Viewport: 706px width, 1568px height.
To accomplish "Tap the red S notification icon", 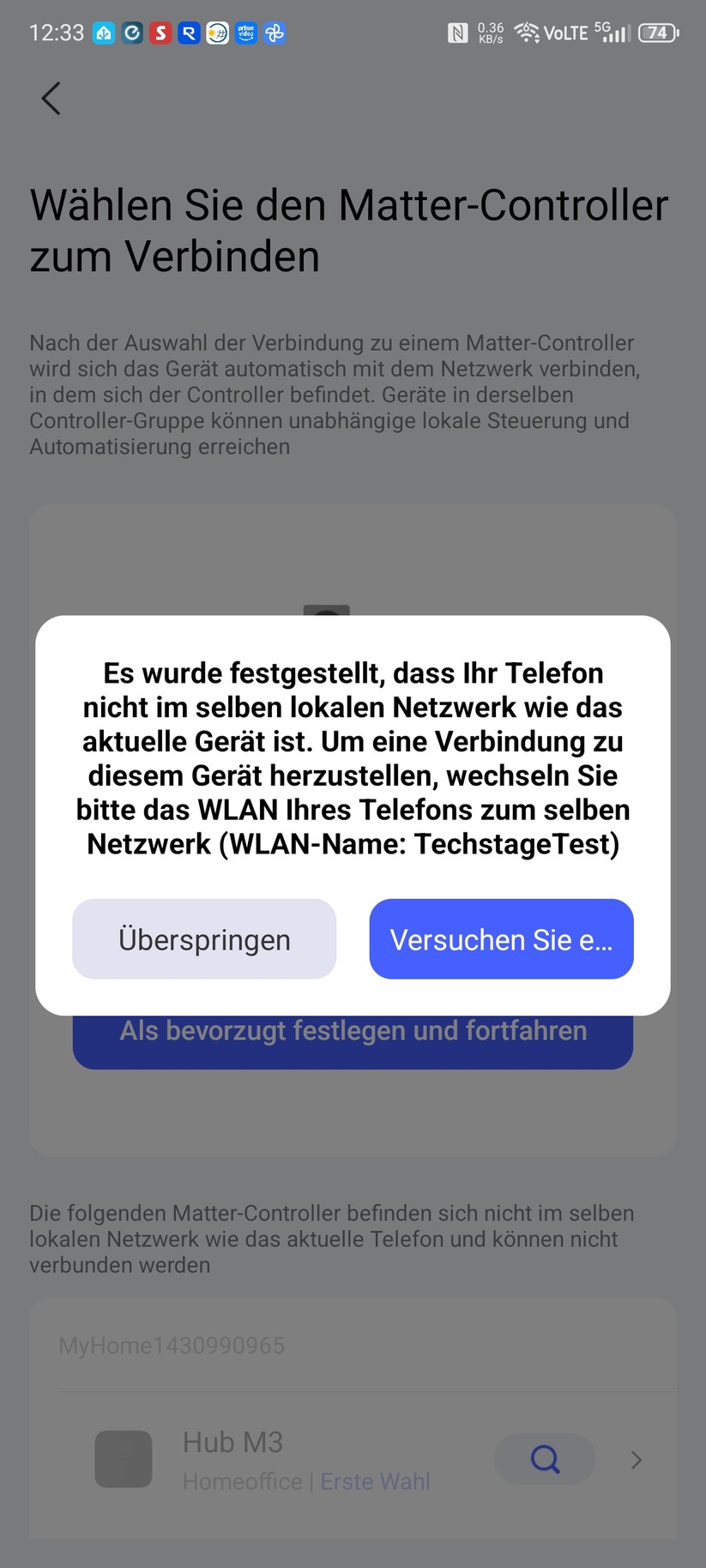I will (x=160, y=33).
